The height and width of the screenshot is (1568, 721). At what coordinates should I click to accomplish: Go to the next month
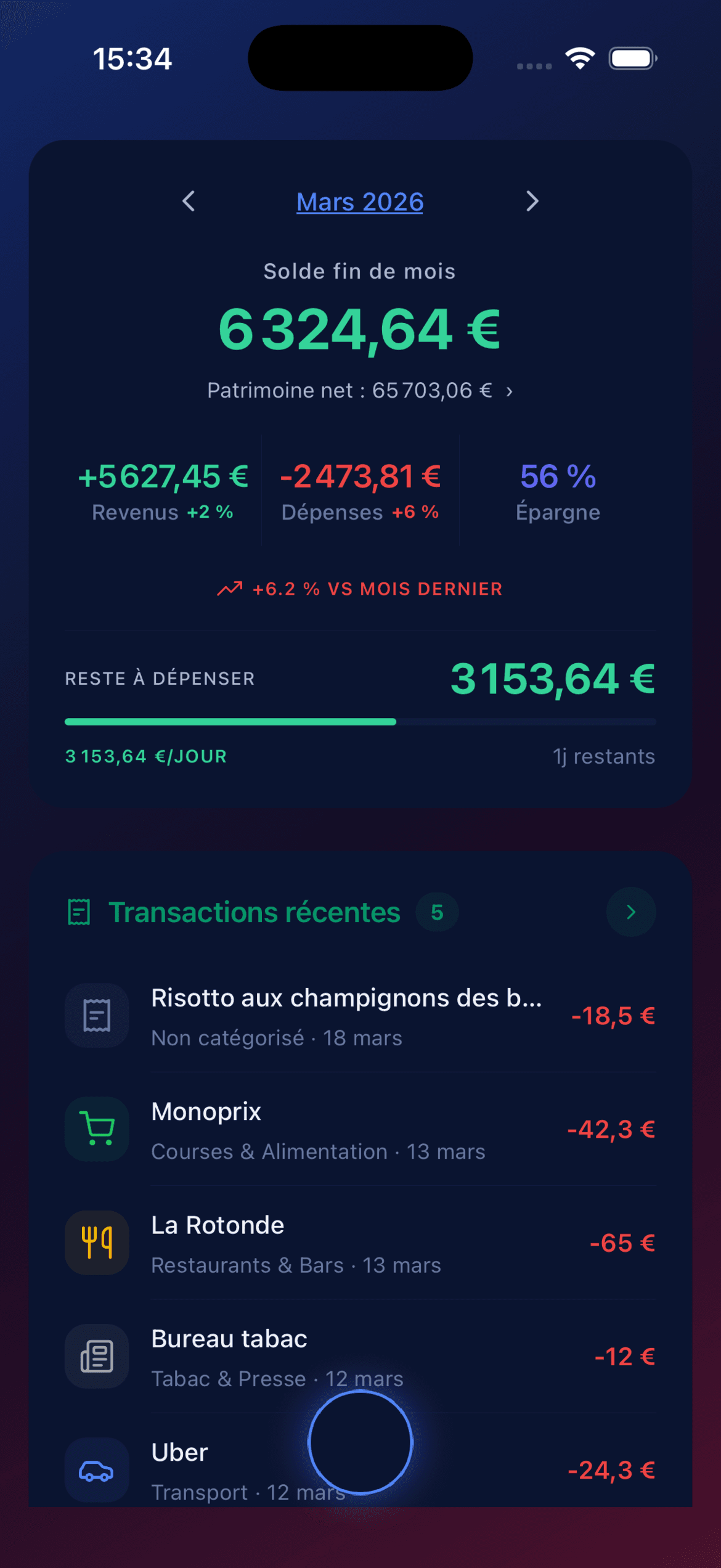[532, 201]
